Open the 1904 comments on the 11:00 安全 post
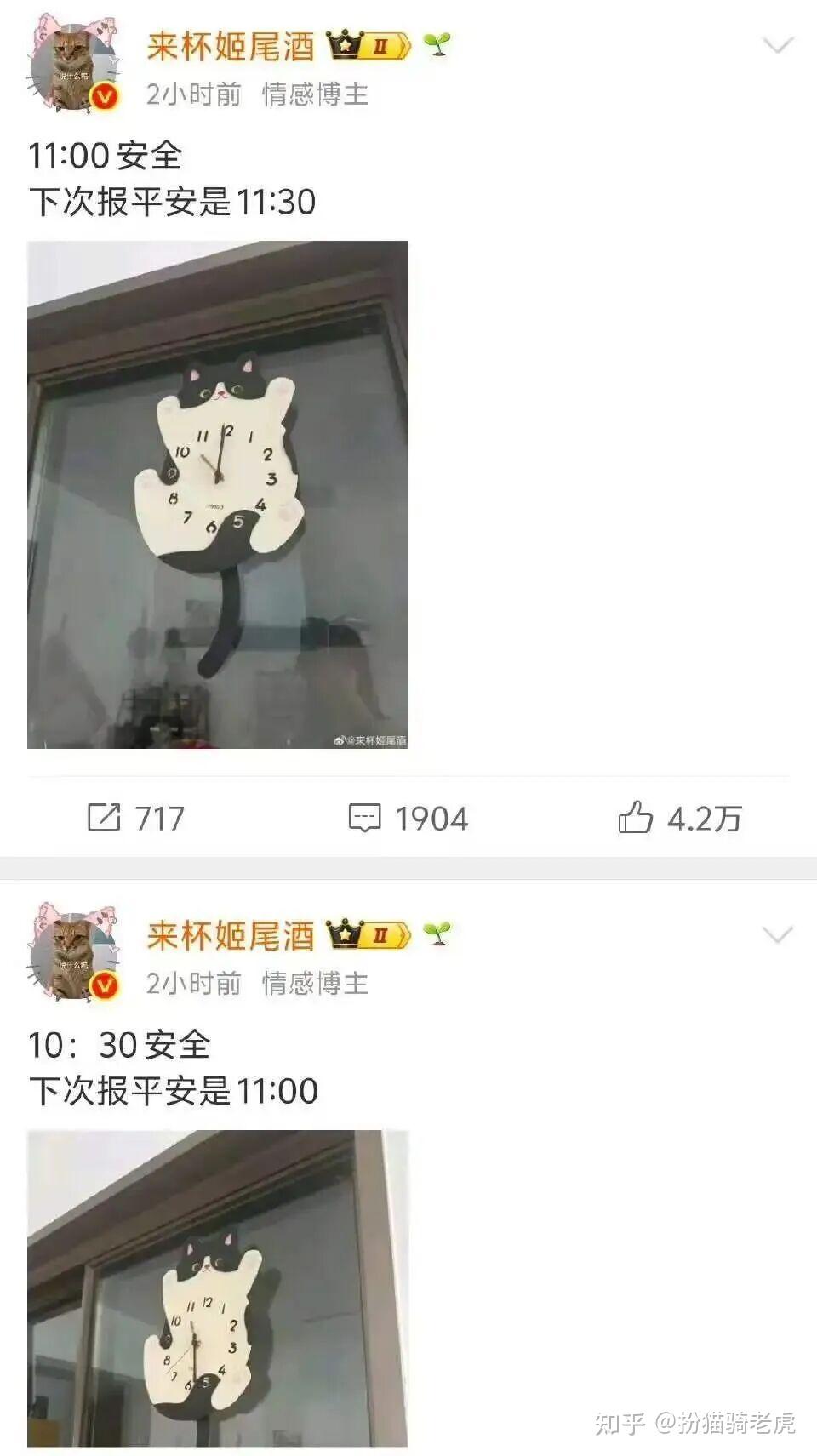This screenshot has height=1456, width=817. (408, 818)
